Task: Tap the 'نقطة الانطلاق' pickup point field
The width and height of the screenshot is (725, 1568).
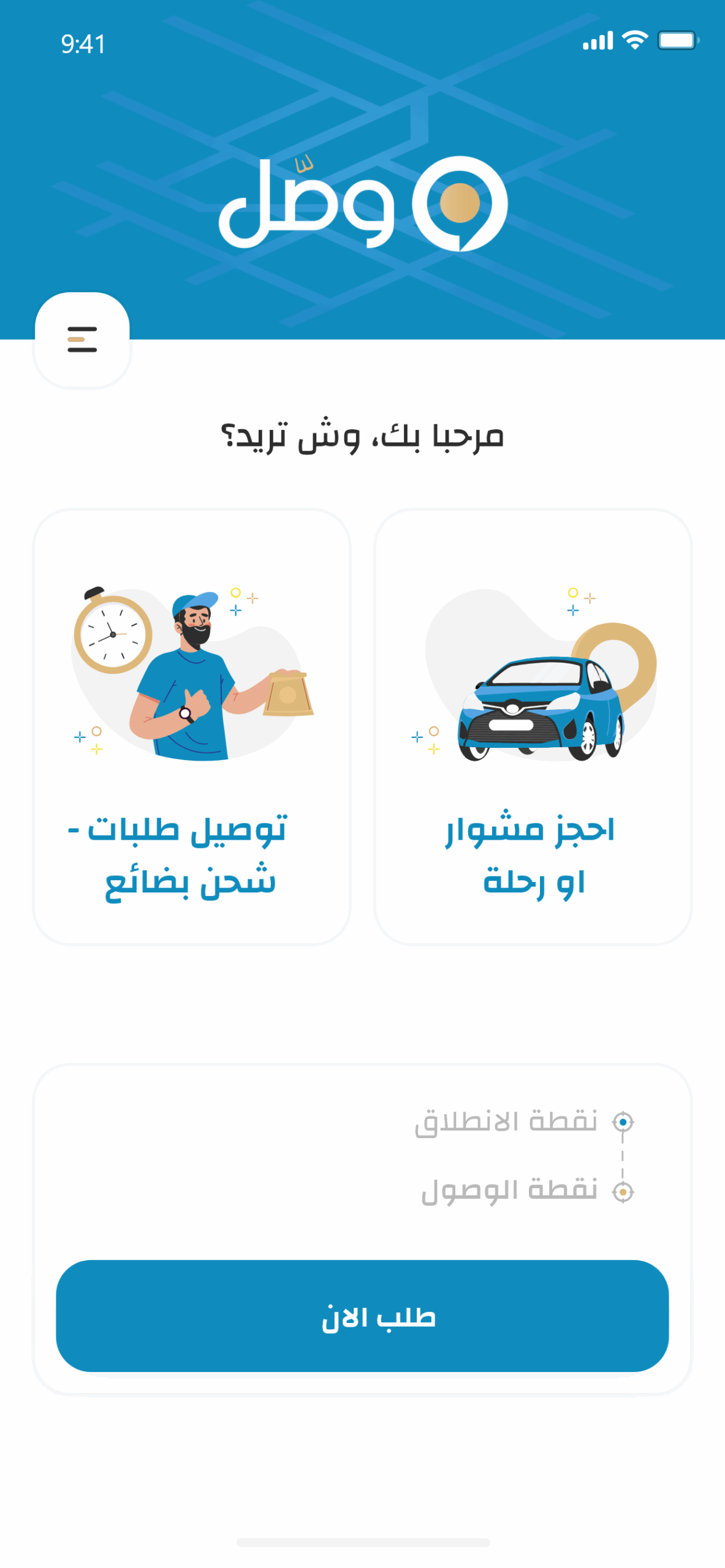Action: click(506, 1121)
